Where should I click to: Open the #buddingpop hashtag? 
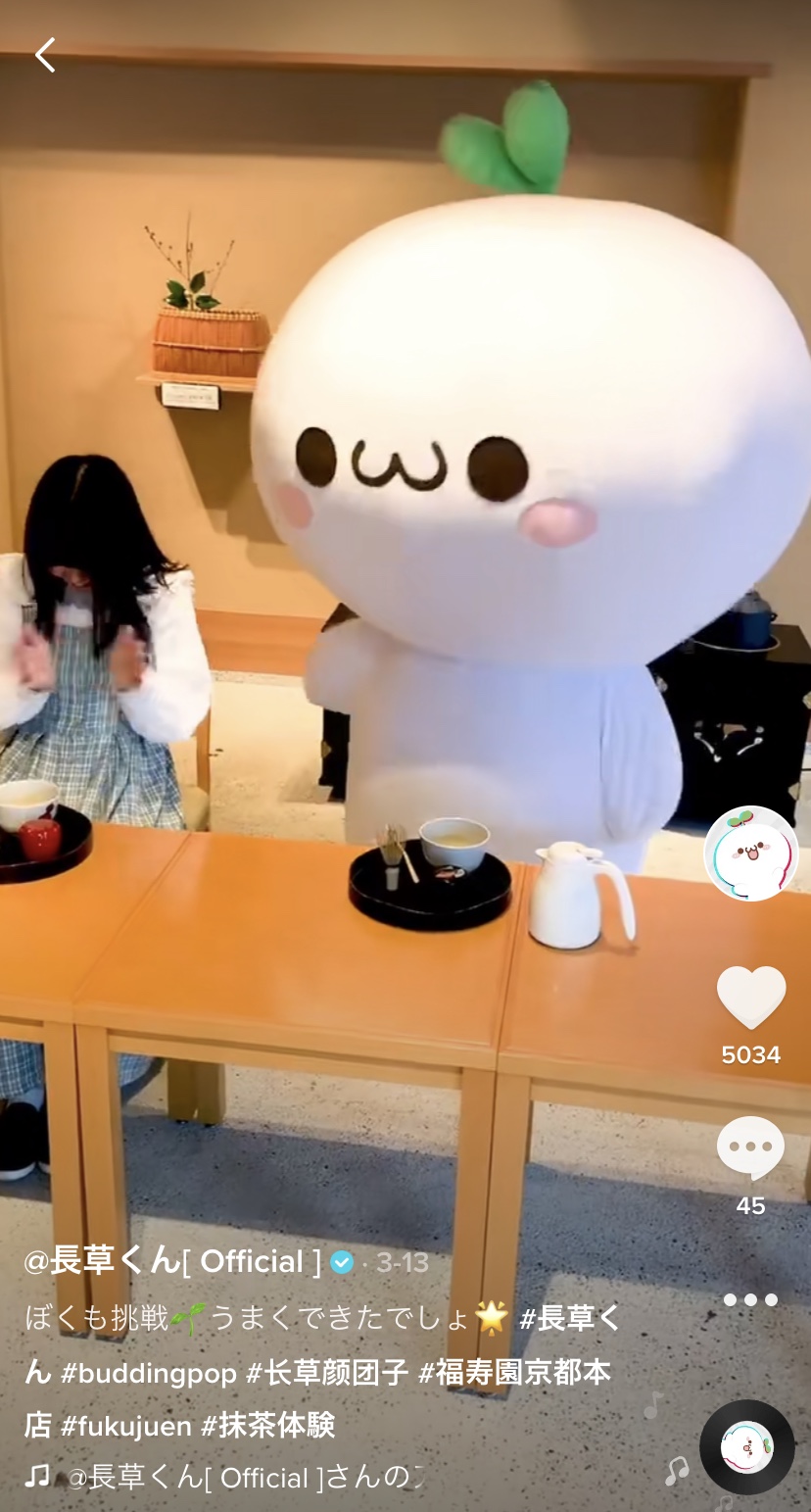(x=149, y=1373)
